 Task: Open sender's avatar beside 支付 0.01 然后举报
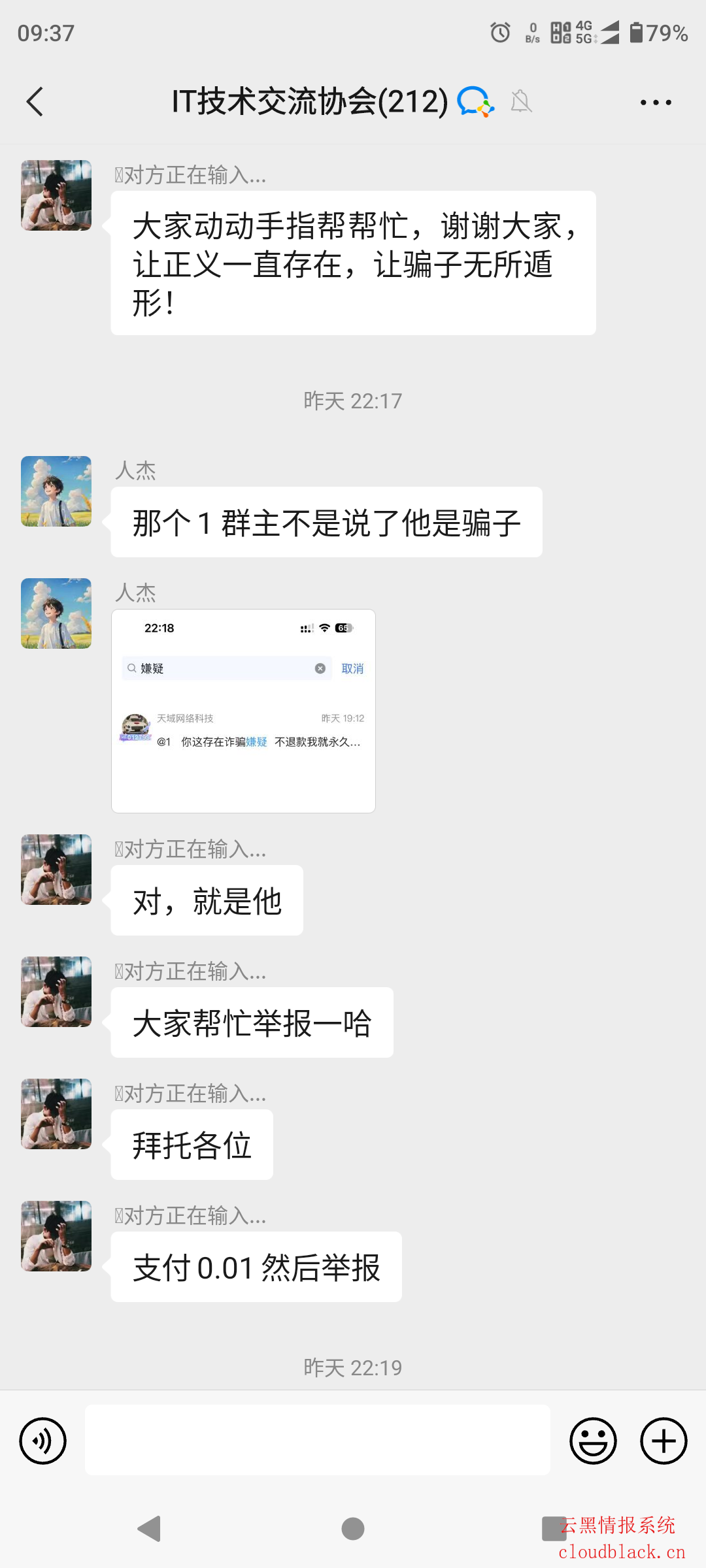click(56, 1236)
